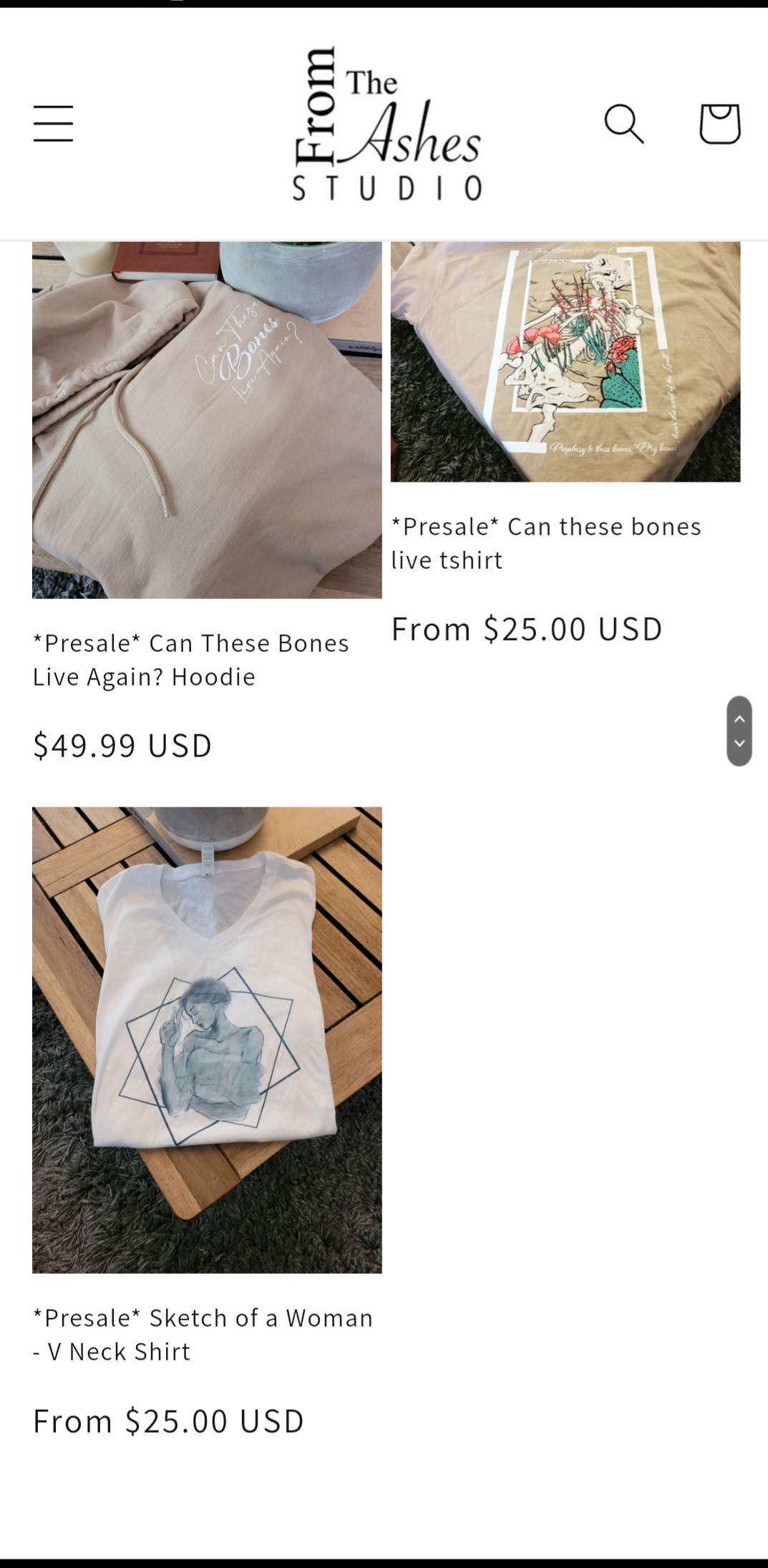
Task: Open the search magnifier icon
Action: point(623,123)
